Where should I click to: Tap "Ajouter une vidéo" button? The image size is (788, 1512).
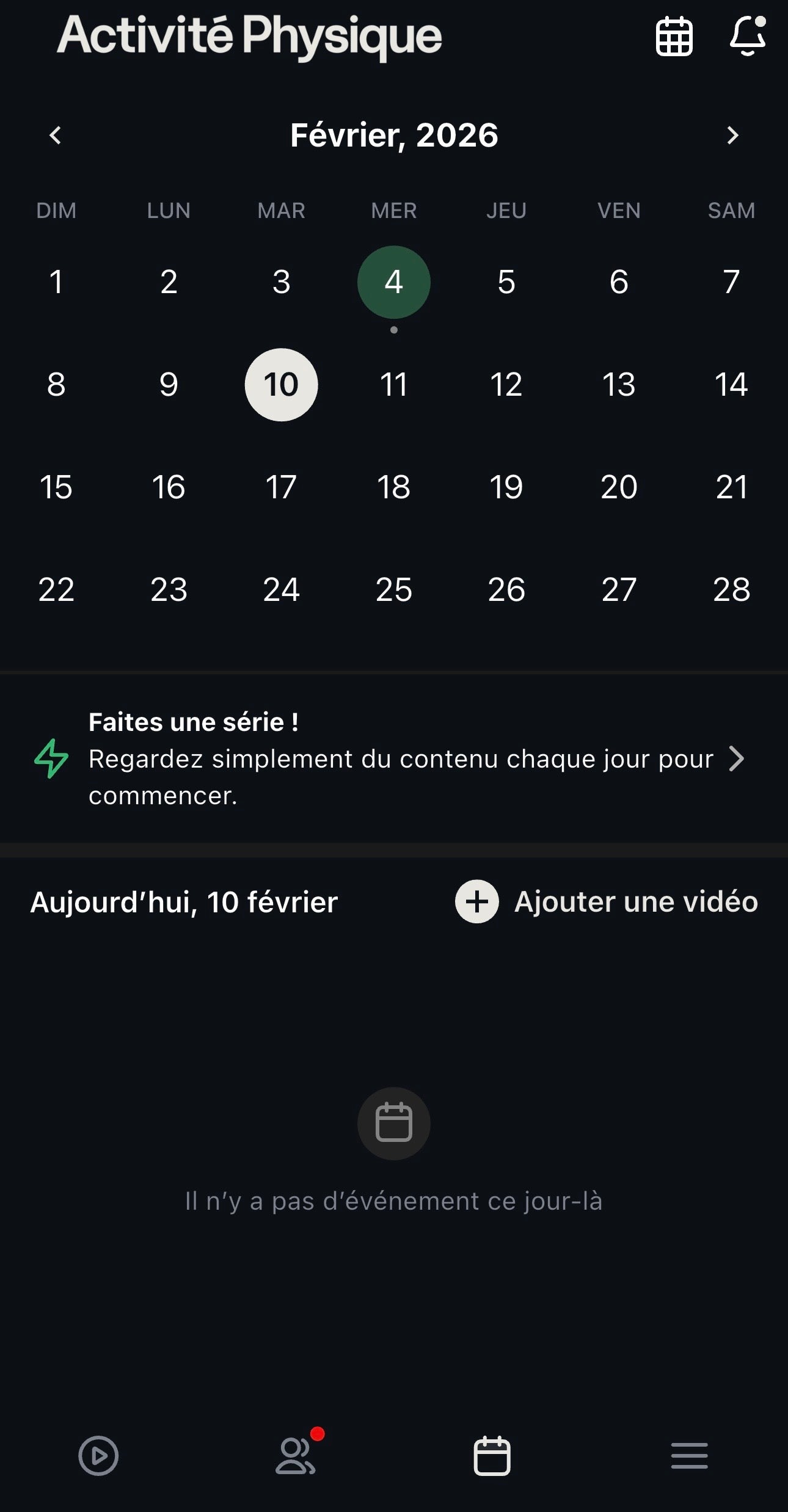pyautogui.click(x=607, y=902)
